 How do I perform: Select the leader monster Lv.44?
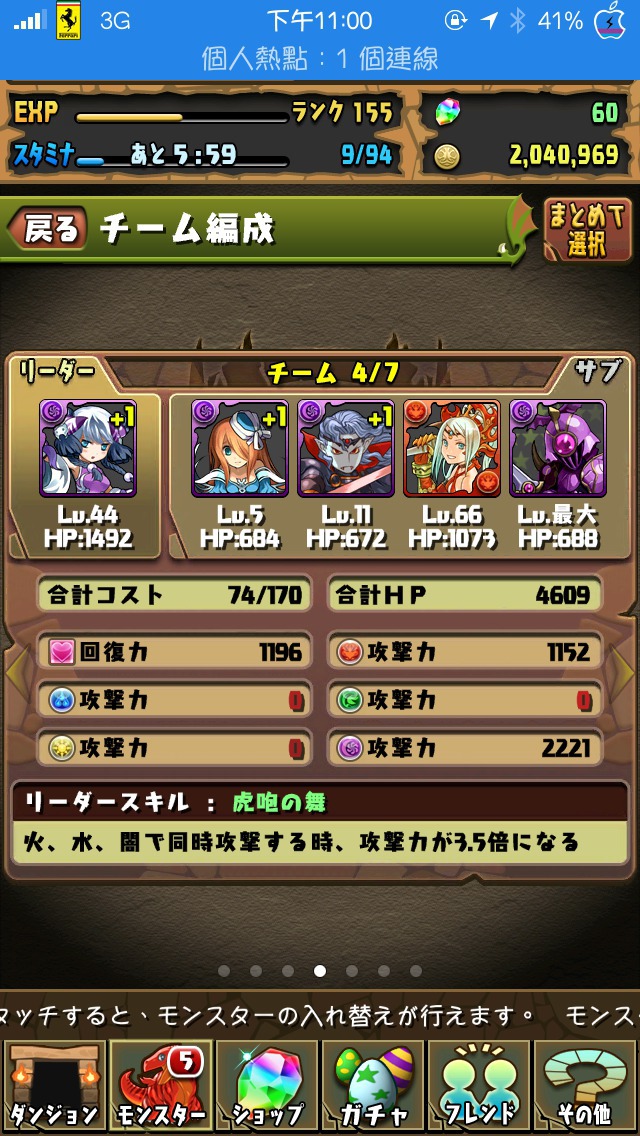87,448
